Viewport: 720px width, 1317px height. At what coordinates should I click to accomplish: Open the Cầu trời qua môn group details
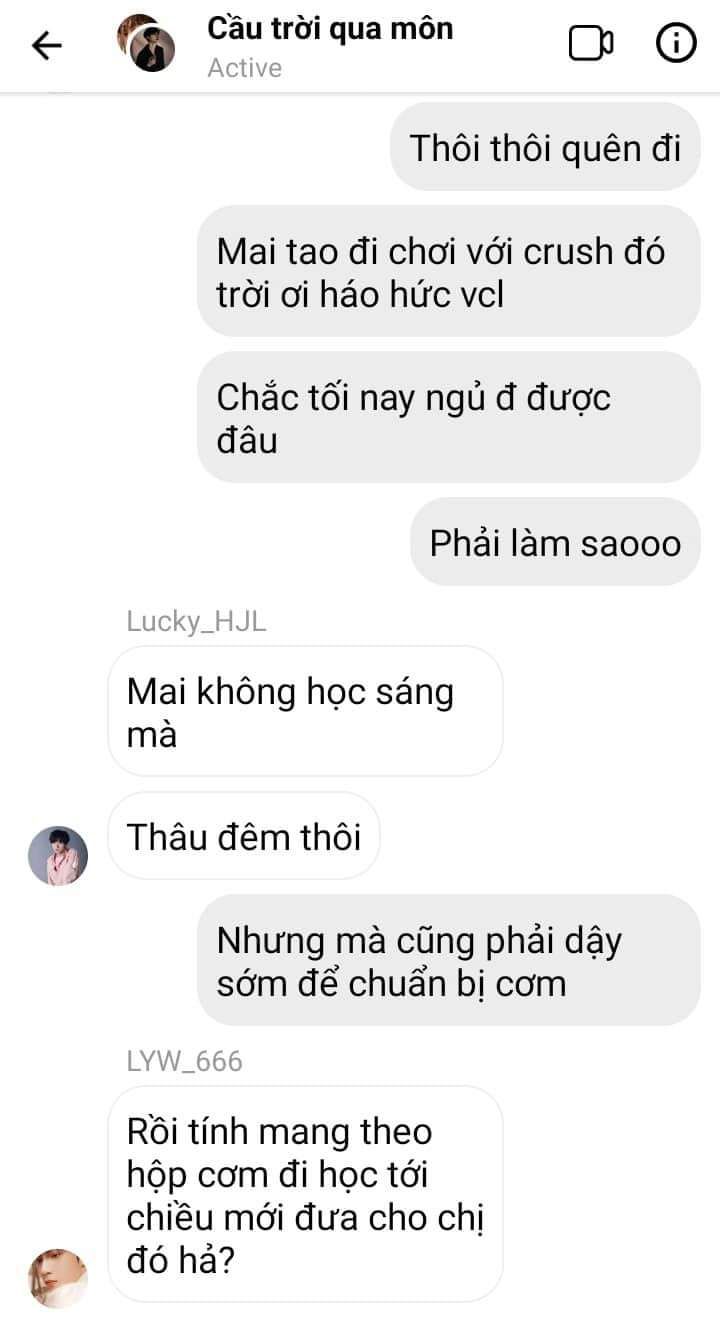330,30
